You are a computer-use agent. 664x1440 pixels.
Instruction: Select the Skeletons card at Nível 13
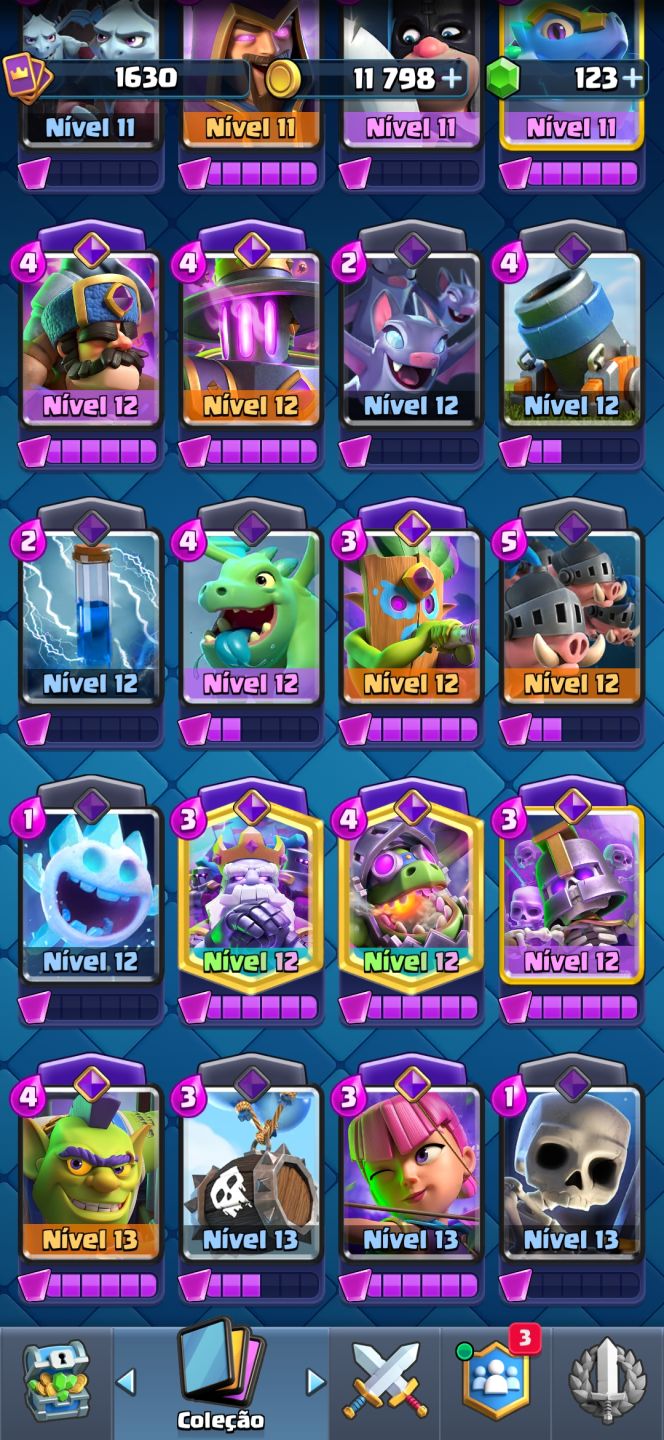click(571, 1173)
